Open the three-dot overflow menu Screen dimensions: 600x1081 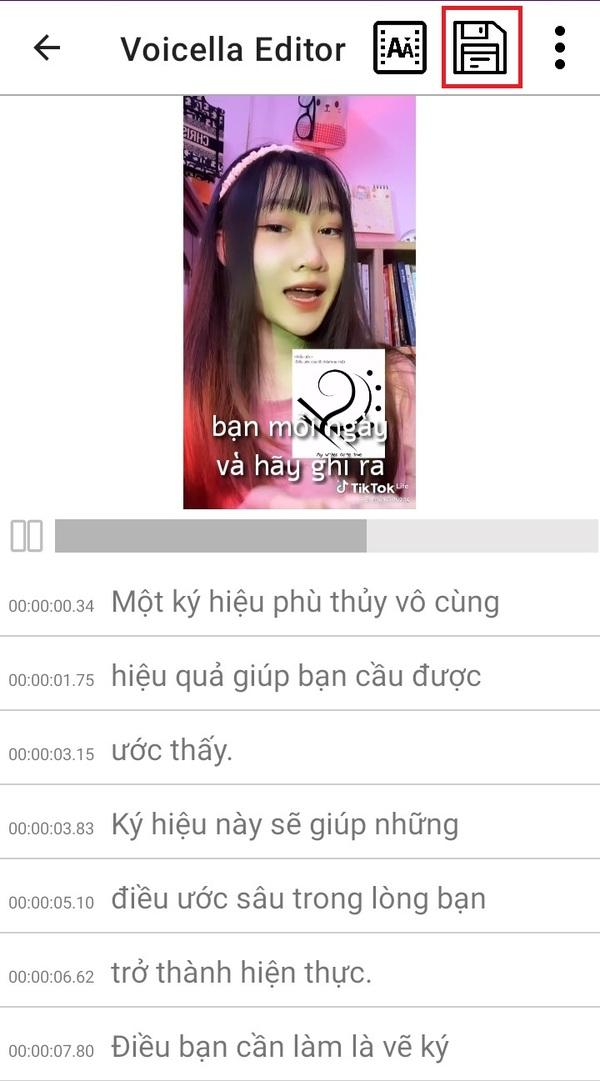coord(560,47)
